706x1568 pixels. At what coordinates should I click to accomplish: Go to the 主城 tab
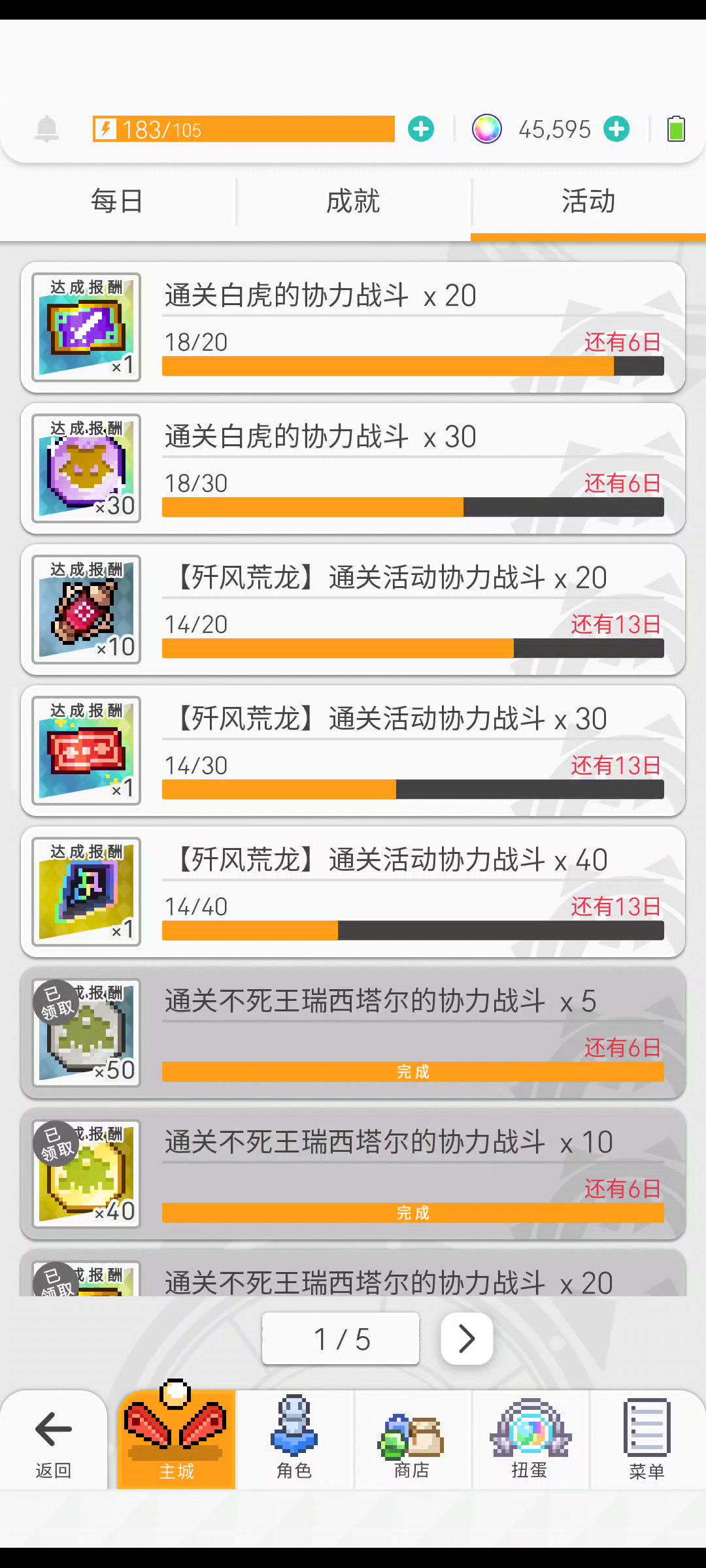point(176,1440)
